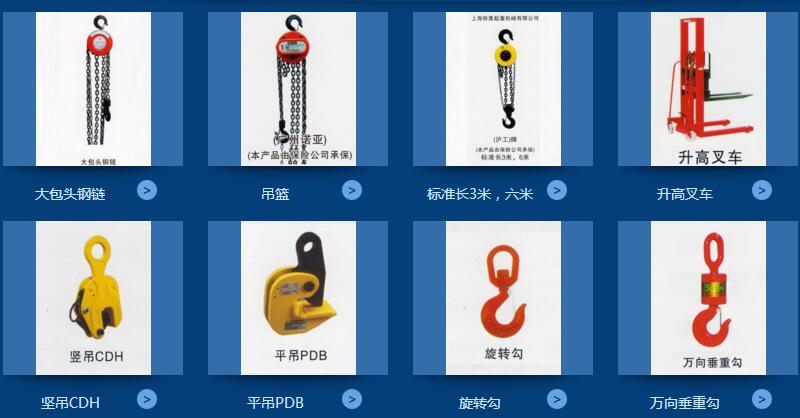Open the 平吊PDB product image
Viewport: 800px width, 418px height.
pyautogui.click(x=298, y=298)
